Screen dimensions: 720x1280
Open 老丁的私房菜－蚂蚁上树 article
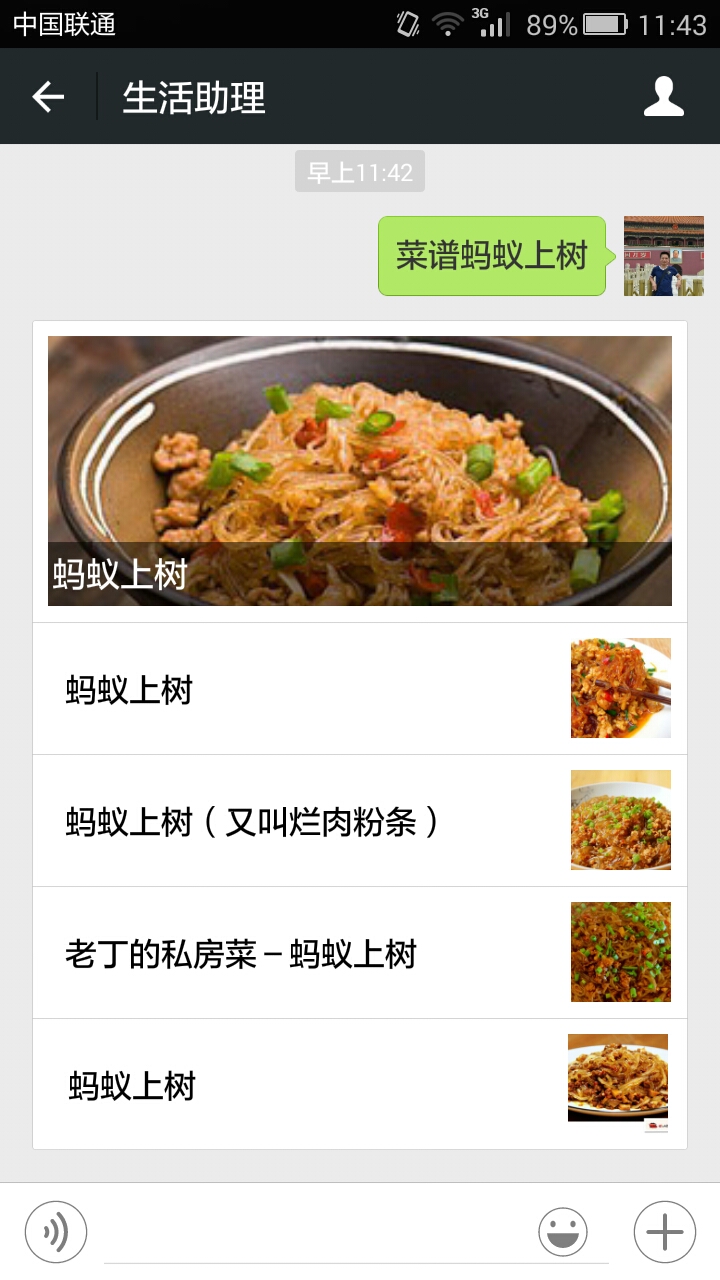click(x=360, y=953)
